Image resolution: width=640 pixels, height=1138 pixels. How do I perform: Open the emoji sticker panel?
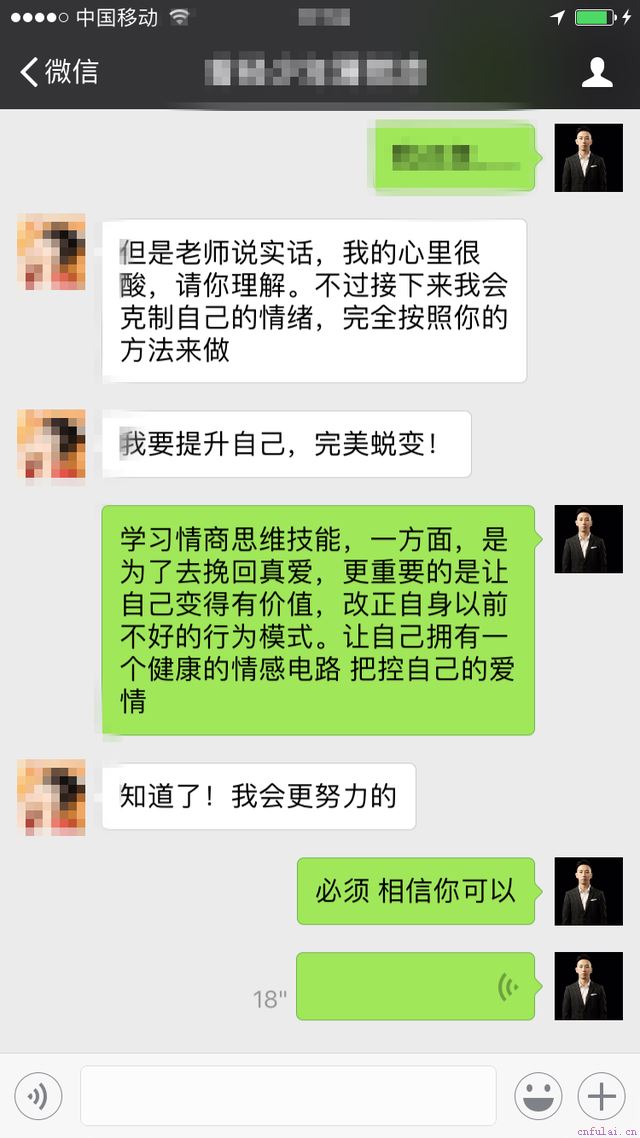538,1096
